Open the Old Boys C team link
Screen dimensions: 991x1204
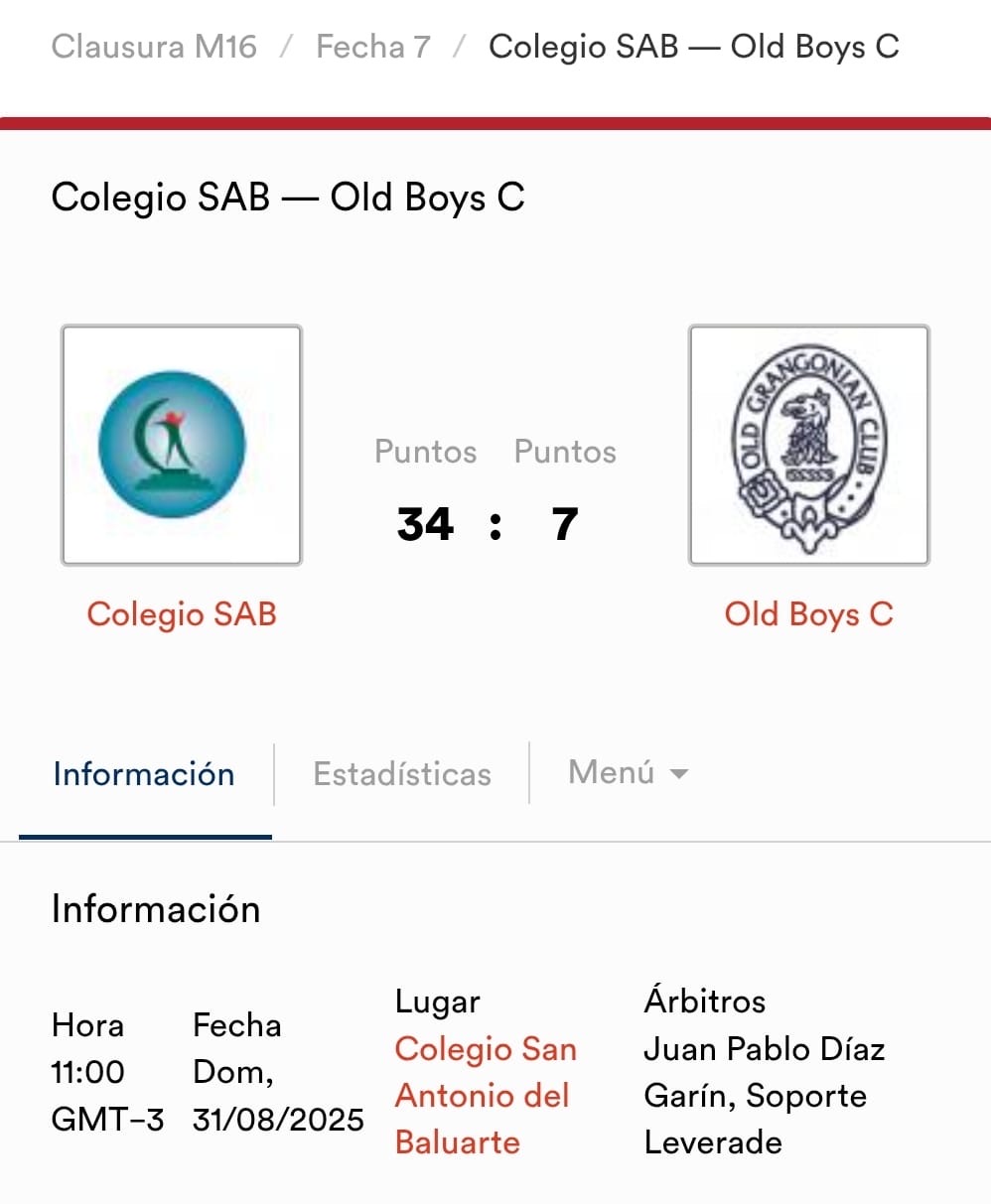coord(809,613)
